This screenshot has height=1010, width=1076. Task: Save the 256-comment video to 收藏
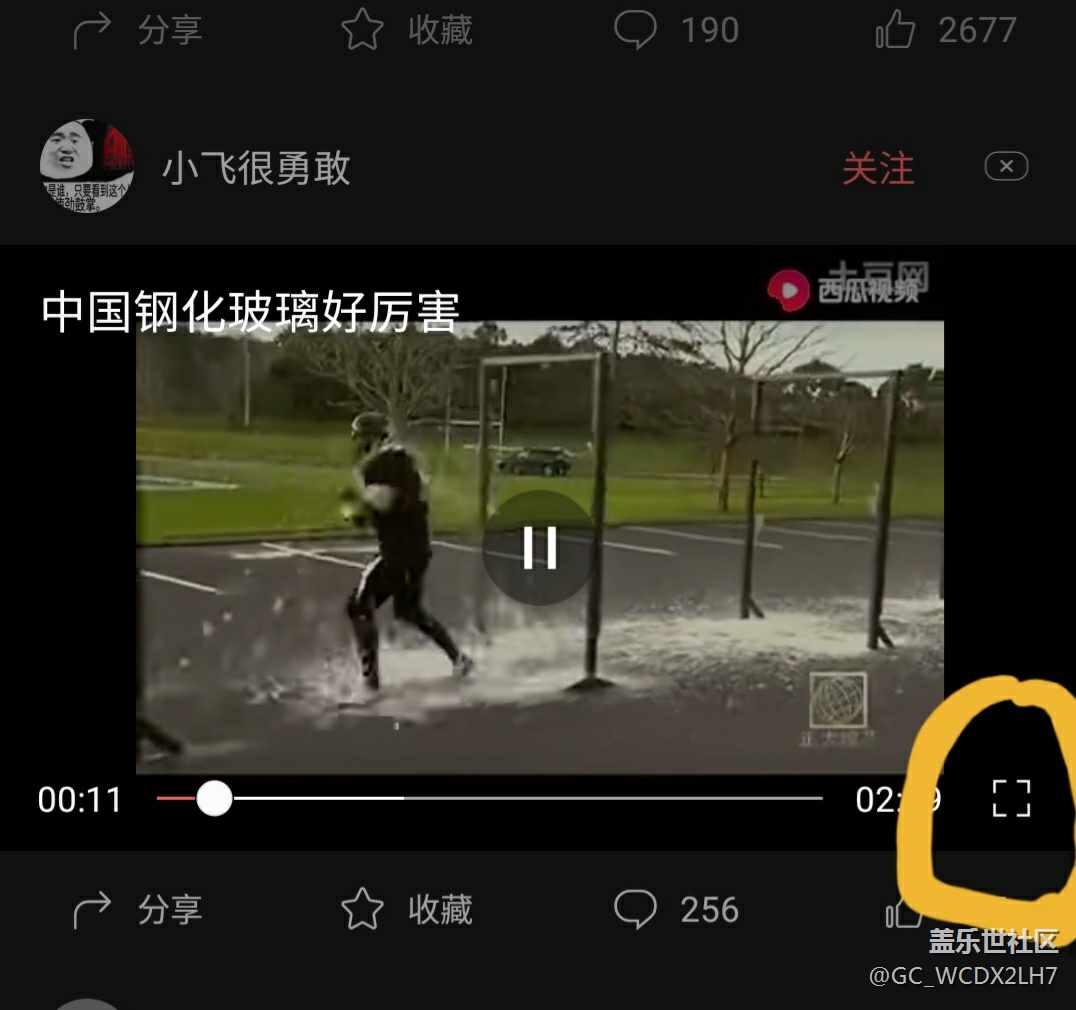tap(407, 910)
